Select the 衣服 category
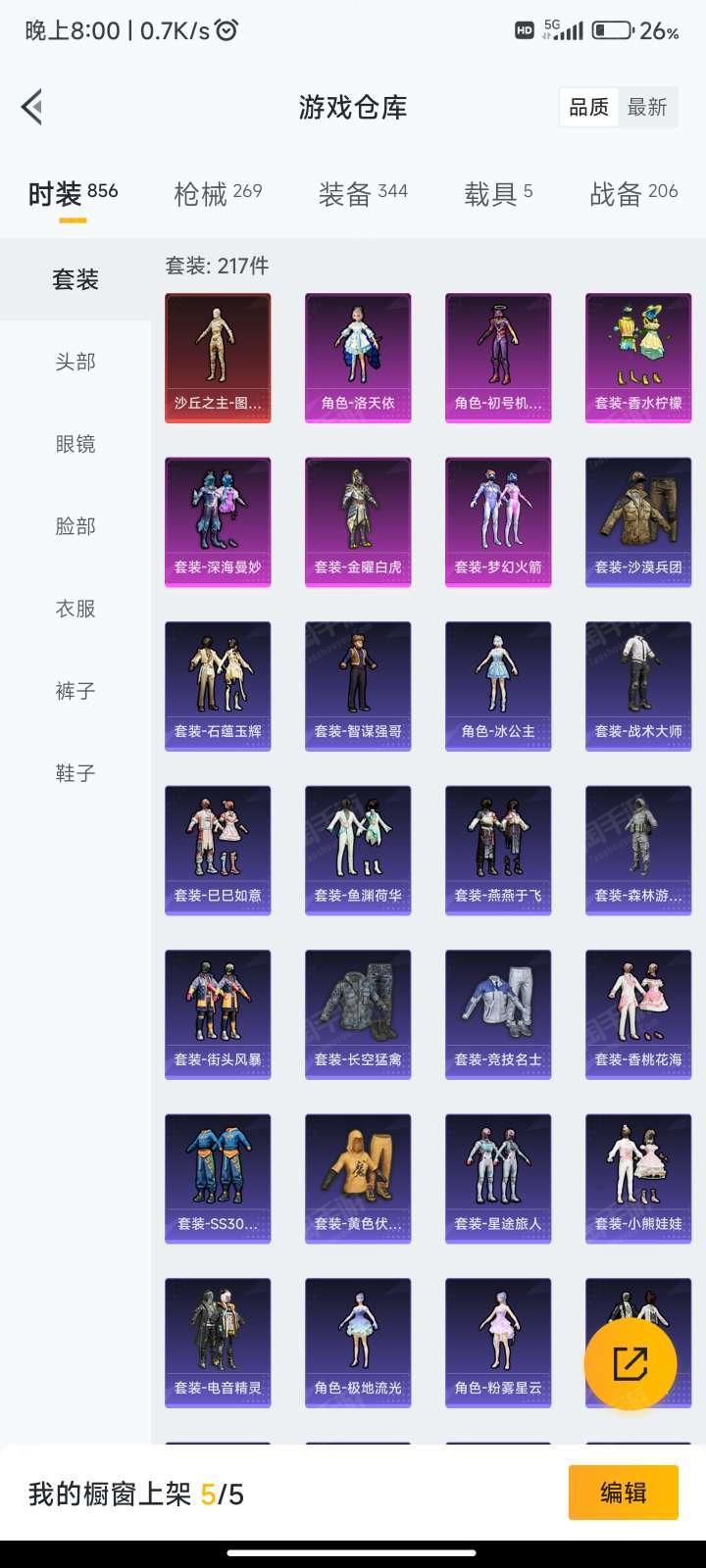 tap(76, 609)
